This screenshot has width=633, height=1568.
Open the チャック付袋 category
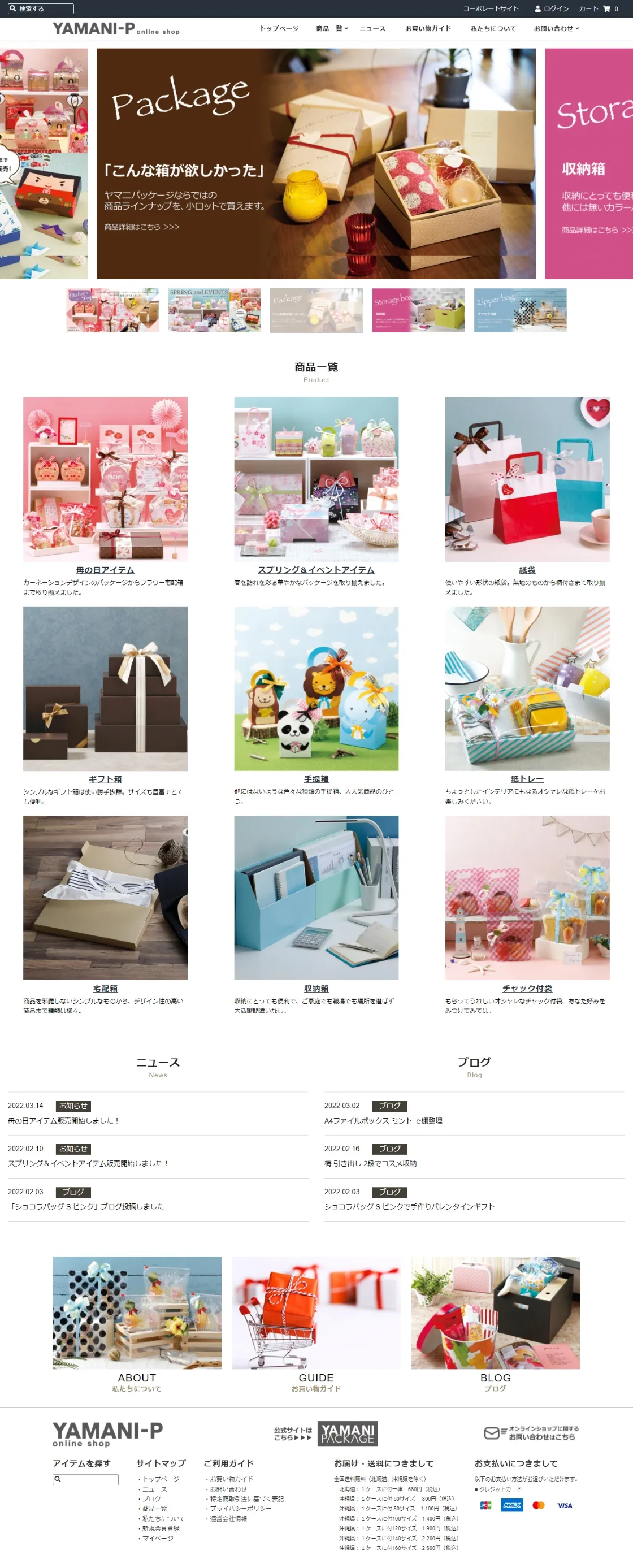click(x=527, y=989)
